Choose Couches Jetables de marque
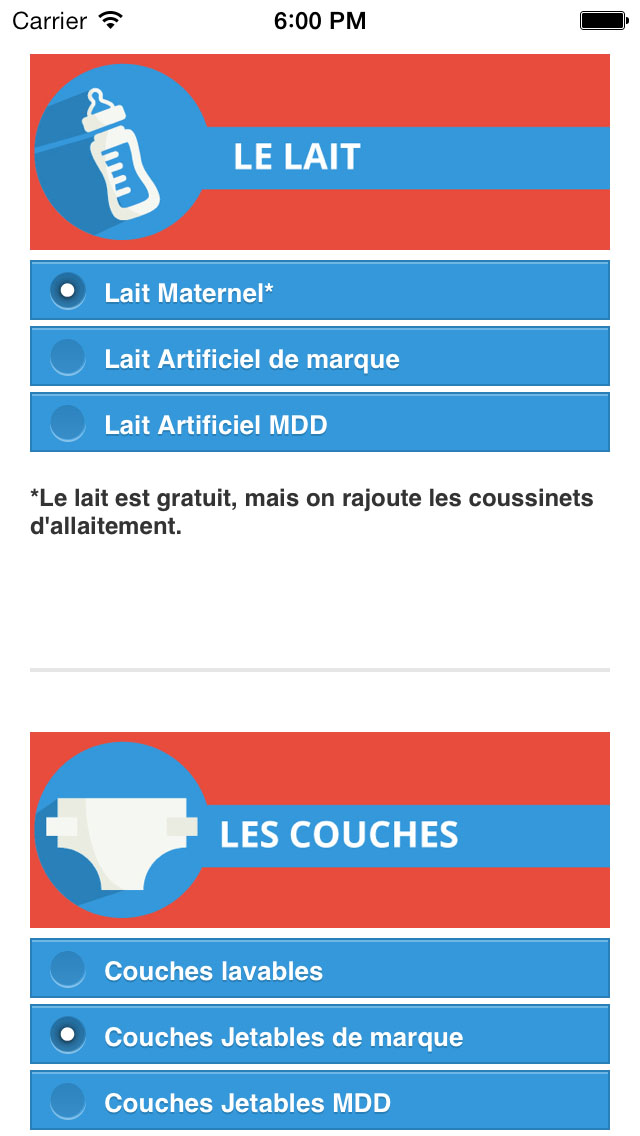 click(320, 1035)
